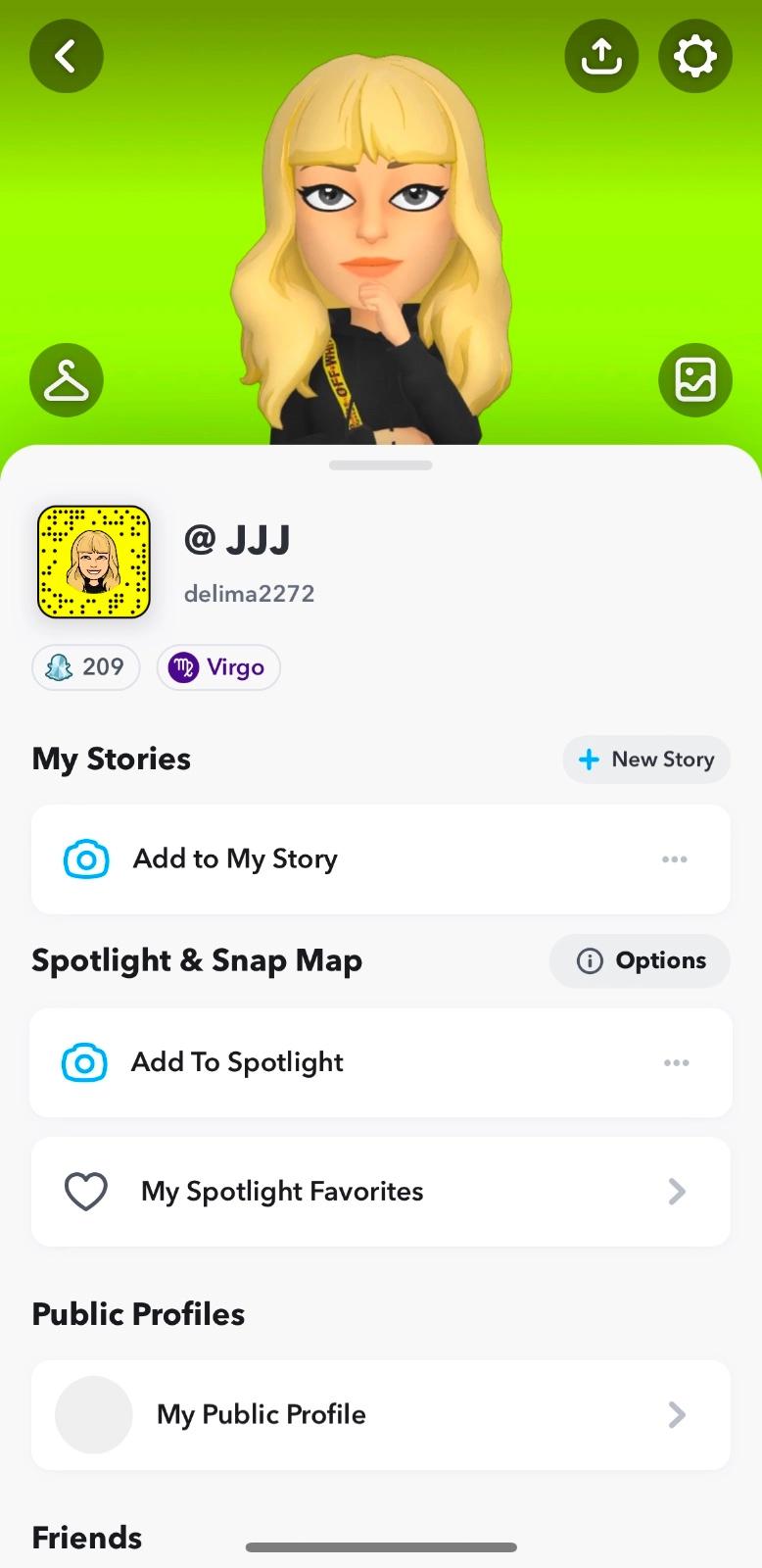The width and height of the screenshot is (762, 1568).
Task: Open the yellow Snapcode
Action: (x=94, y=563)
